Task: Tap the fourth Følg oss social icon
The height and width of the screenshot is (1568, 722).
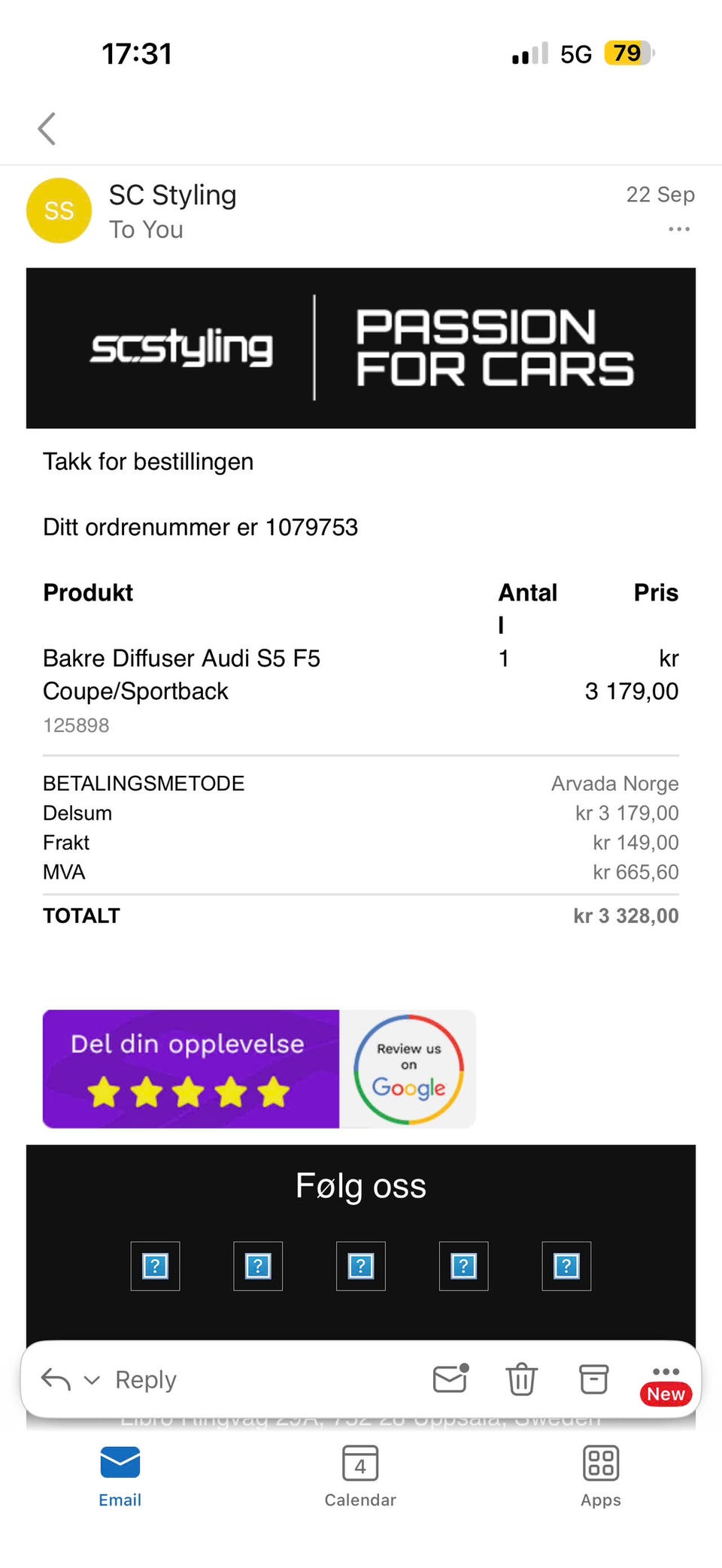Action: (x=463, y=1266)
